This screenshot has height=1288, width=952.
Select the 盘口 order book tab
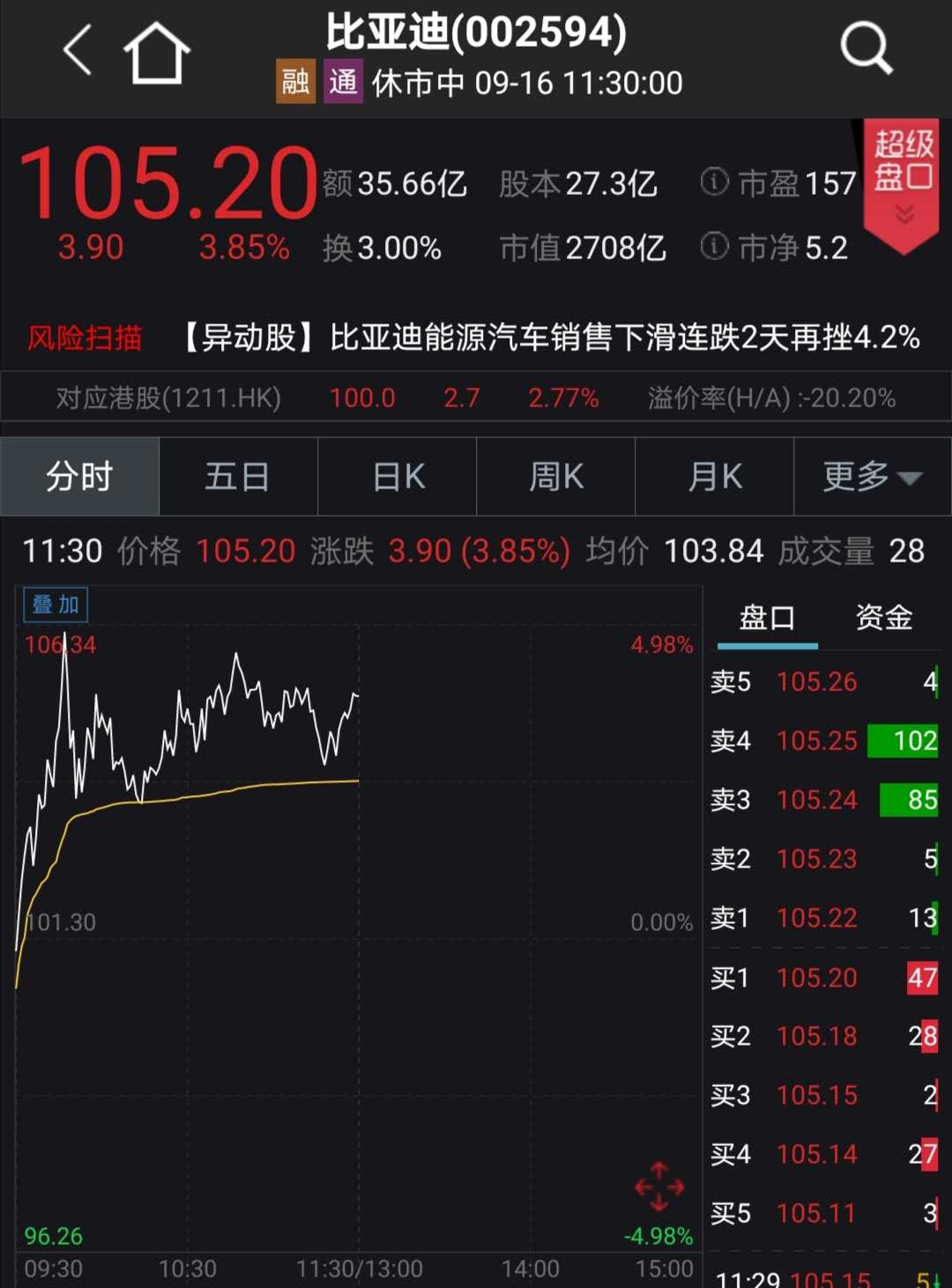(767, 617)
